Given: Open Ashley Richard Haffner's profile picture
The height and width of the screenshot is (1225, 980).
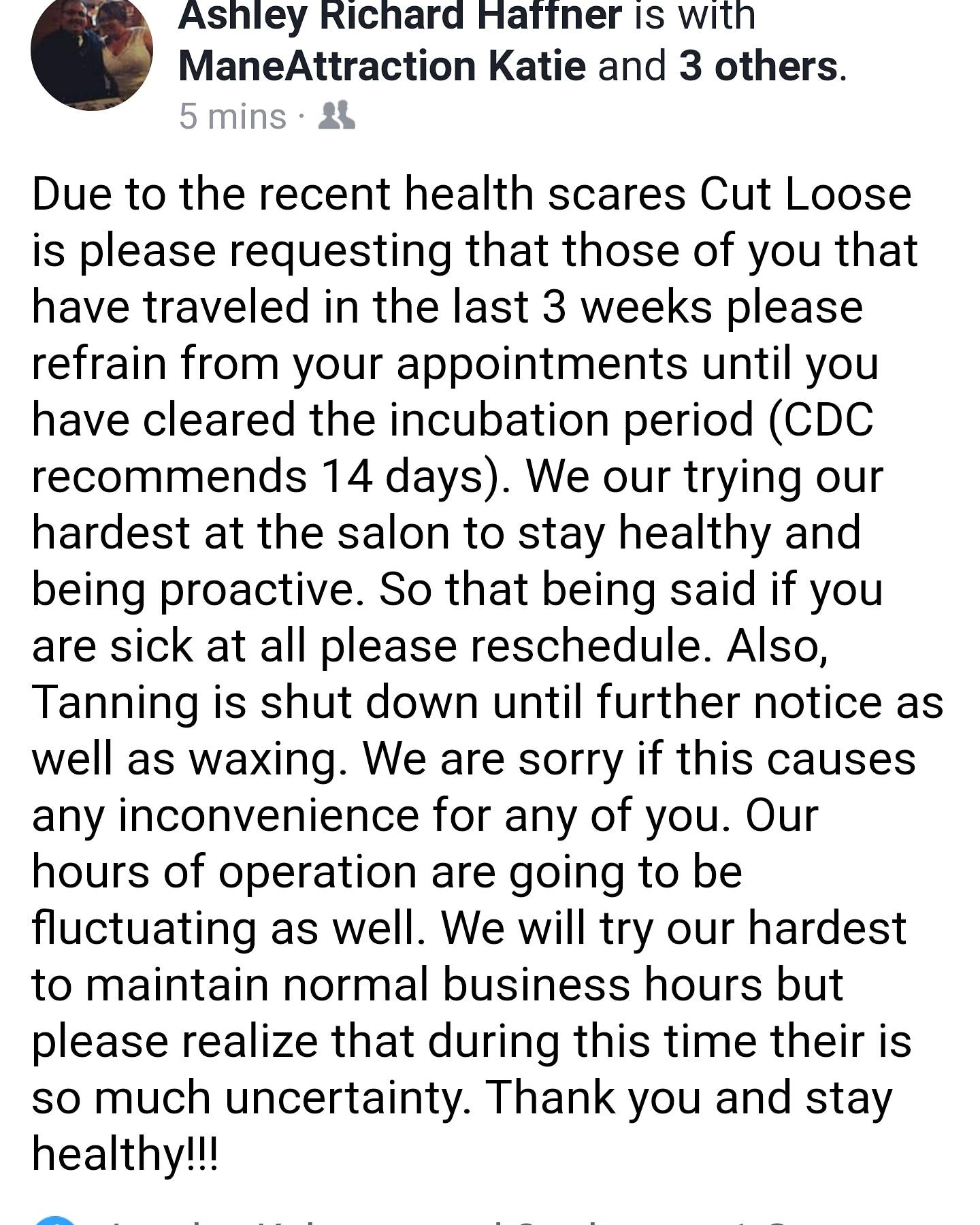Looking at the screenshot, I should coord(91,52).
